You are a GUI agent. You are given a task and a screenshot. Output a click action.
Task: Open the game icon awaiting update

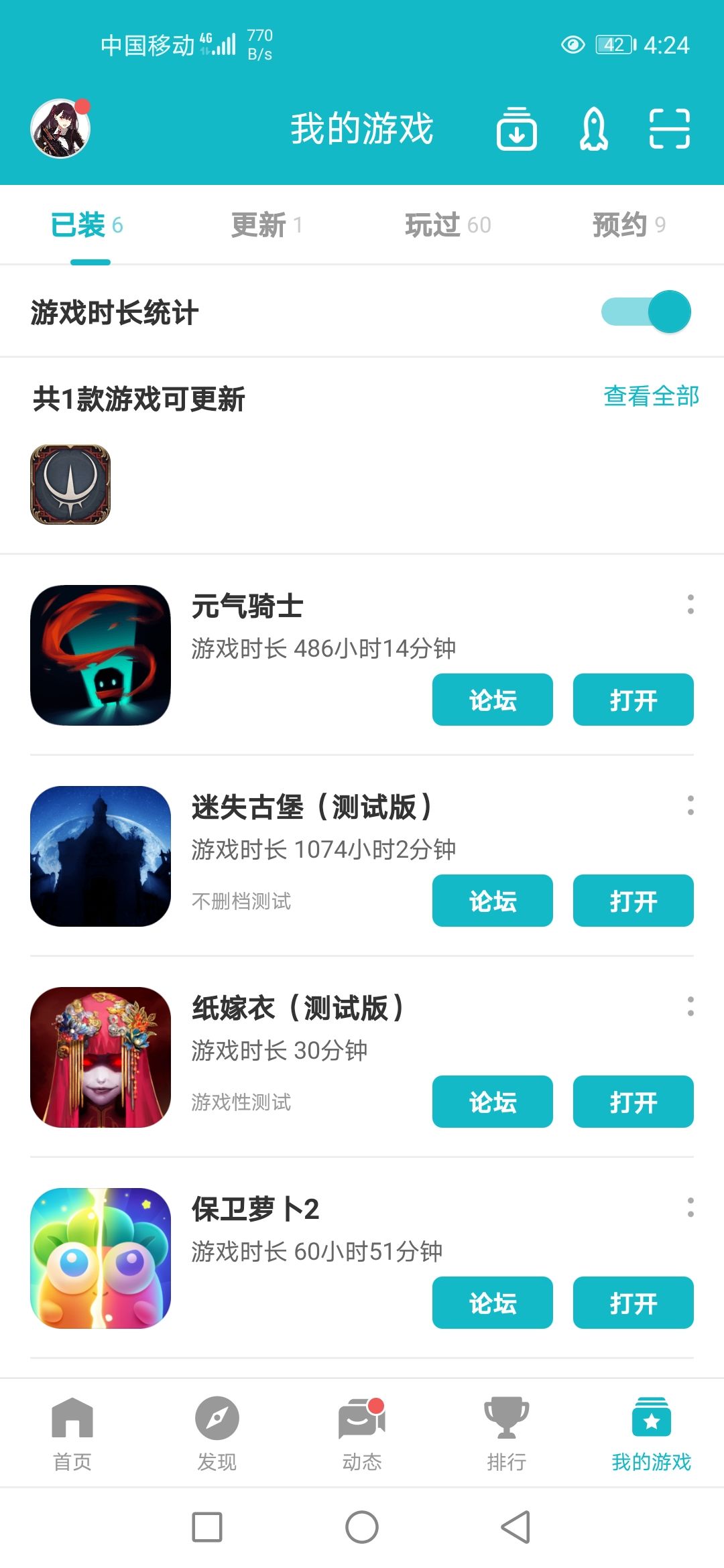pyautogui.click(x=70, y=484)
